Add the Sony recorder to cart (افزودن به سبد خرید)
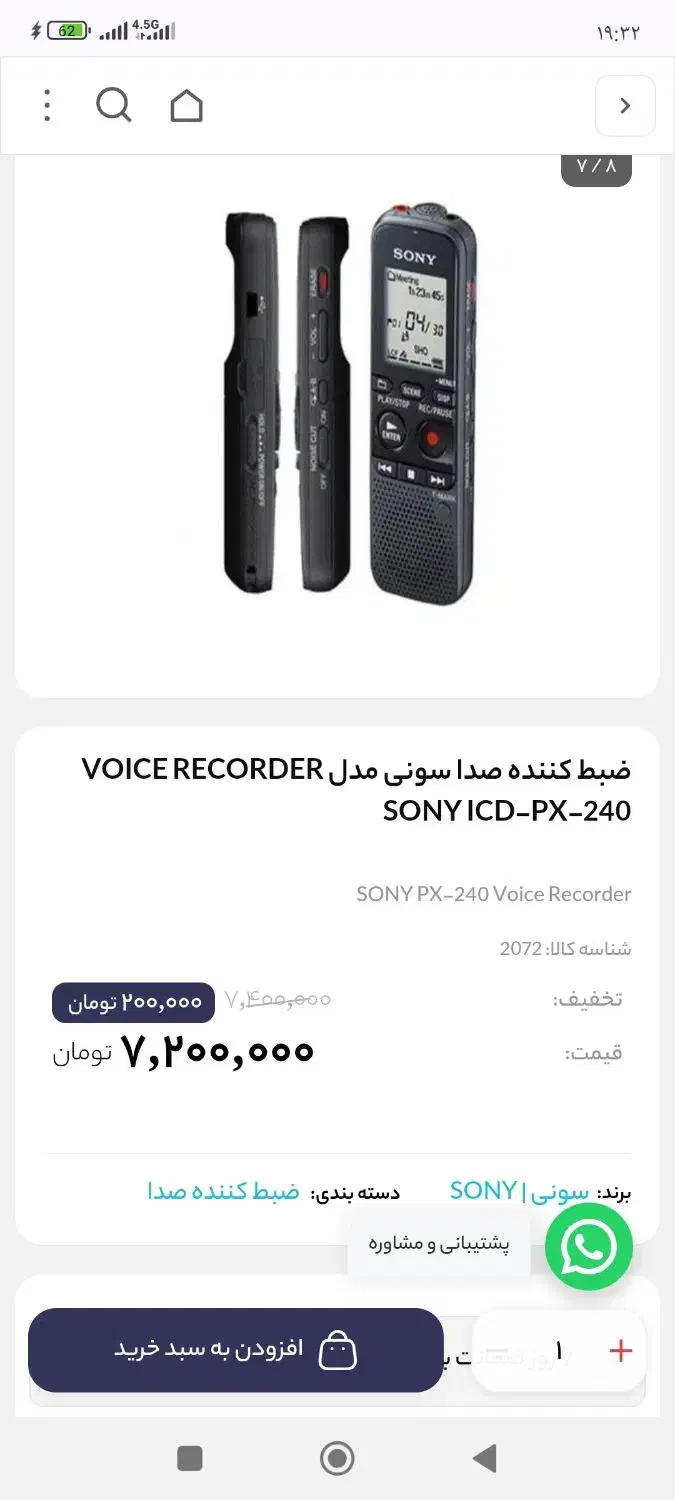Image resolution: width=675 pixels, height=1500 pixels. pos(236,1350)
